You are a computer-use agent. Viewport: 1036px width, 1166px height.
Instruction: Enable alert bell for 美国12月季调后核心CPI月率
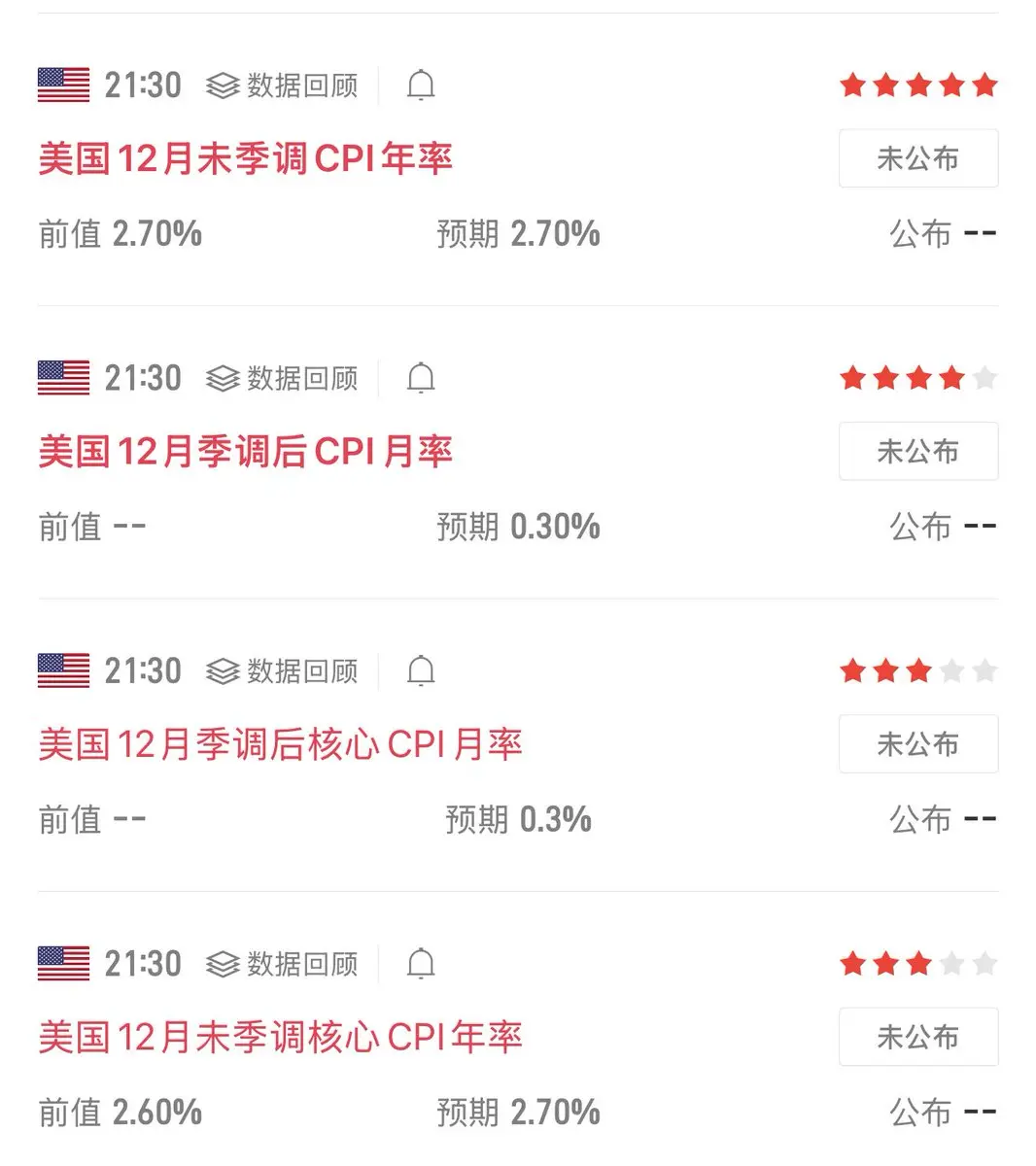(x=420, y=670)
